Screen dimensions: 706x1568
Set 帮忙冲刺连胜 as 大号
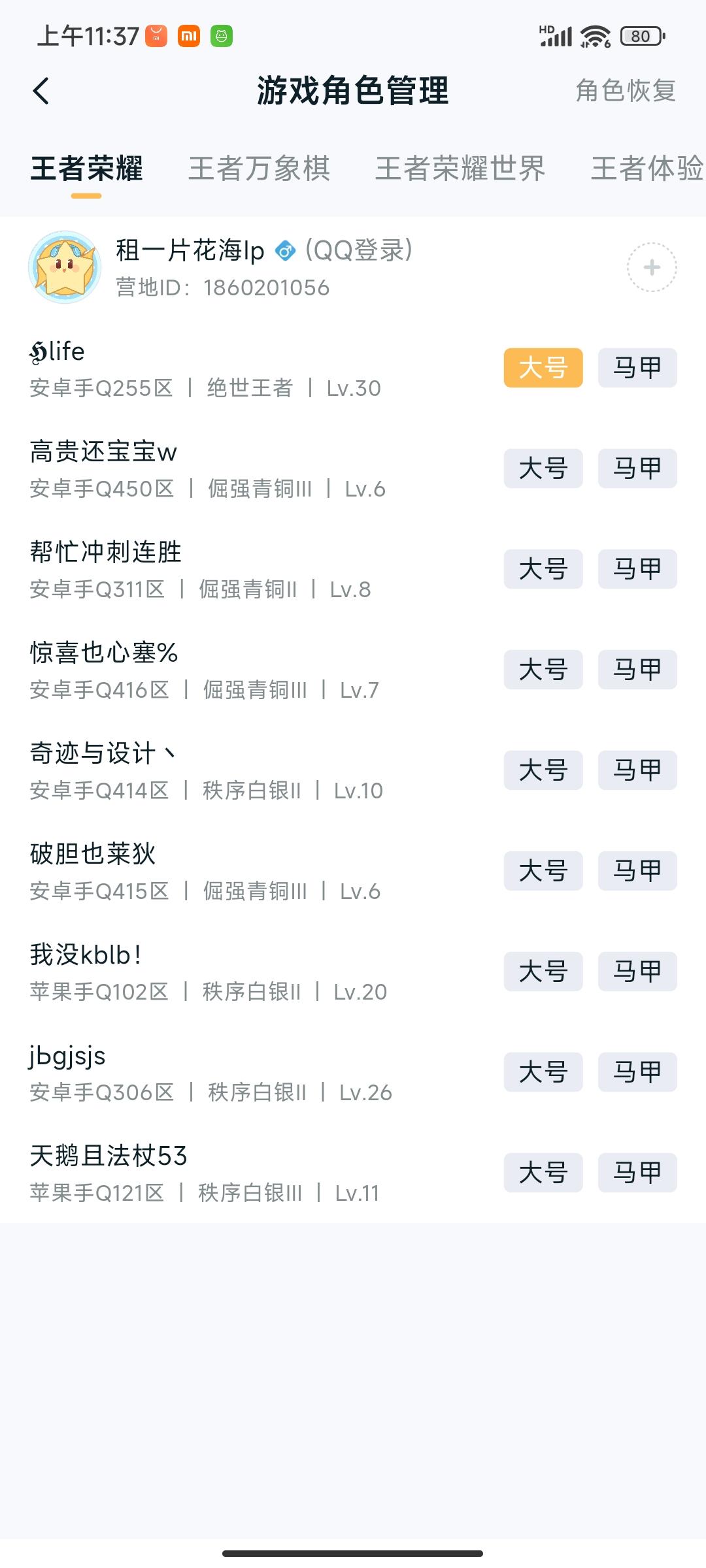pos(543,569)
